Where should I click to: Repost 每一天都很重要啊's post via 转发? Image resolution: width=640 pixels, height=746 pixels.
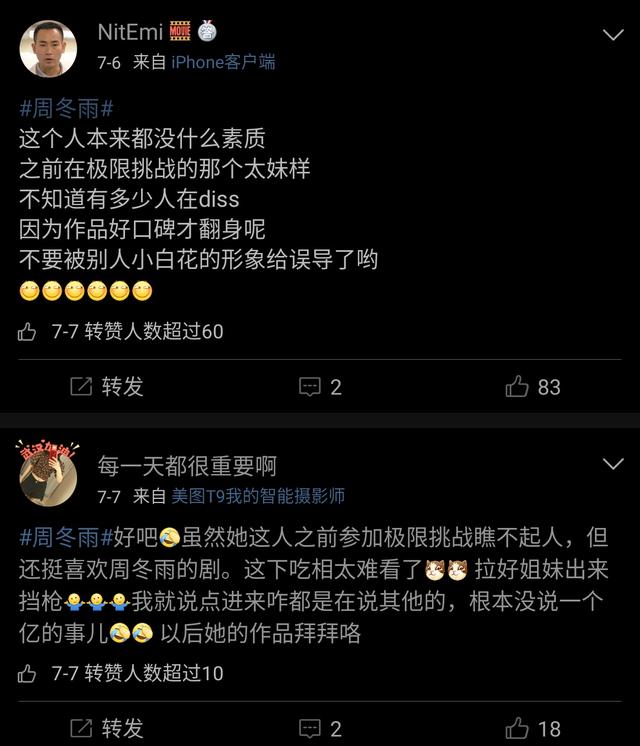106,727
